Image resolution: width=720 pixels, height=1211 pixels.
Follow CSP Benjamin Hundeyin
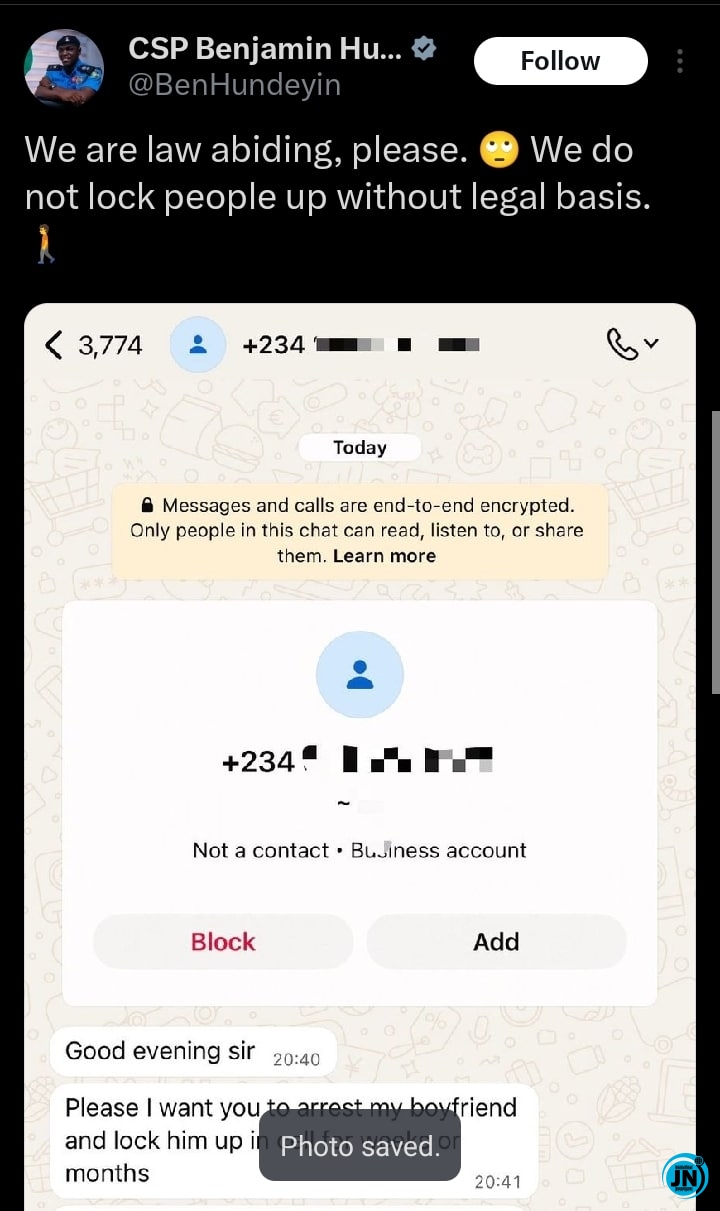(560, 61)
